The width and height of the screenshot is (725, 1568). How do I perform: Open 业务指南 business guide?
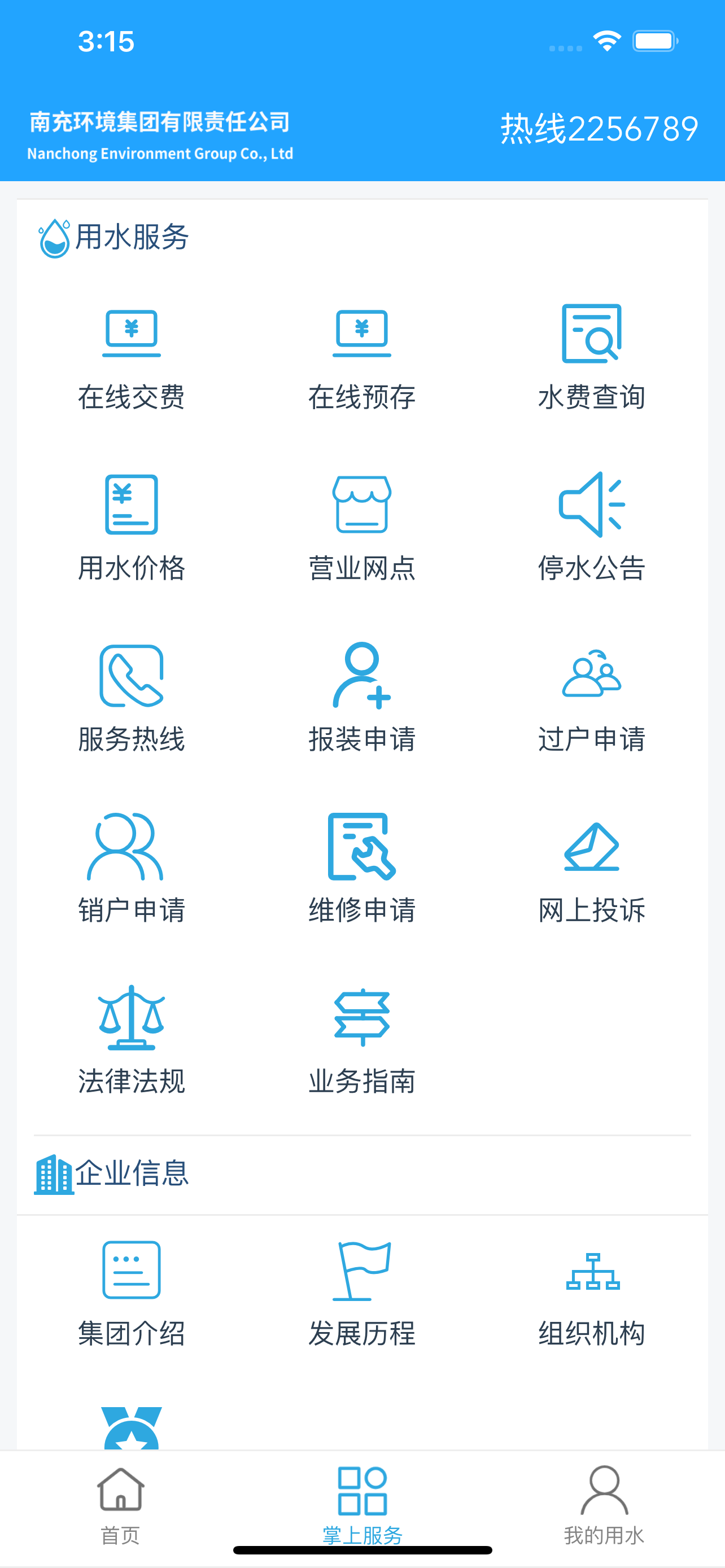click(361, 1041)
